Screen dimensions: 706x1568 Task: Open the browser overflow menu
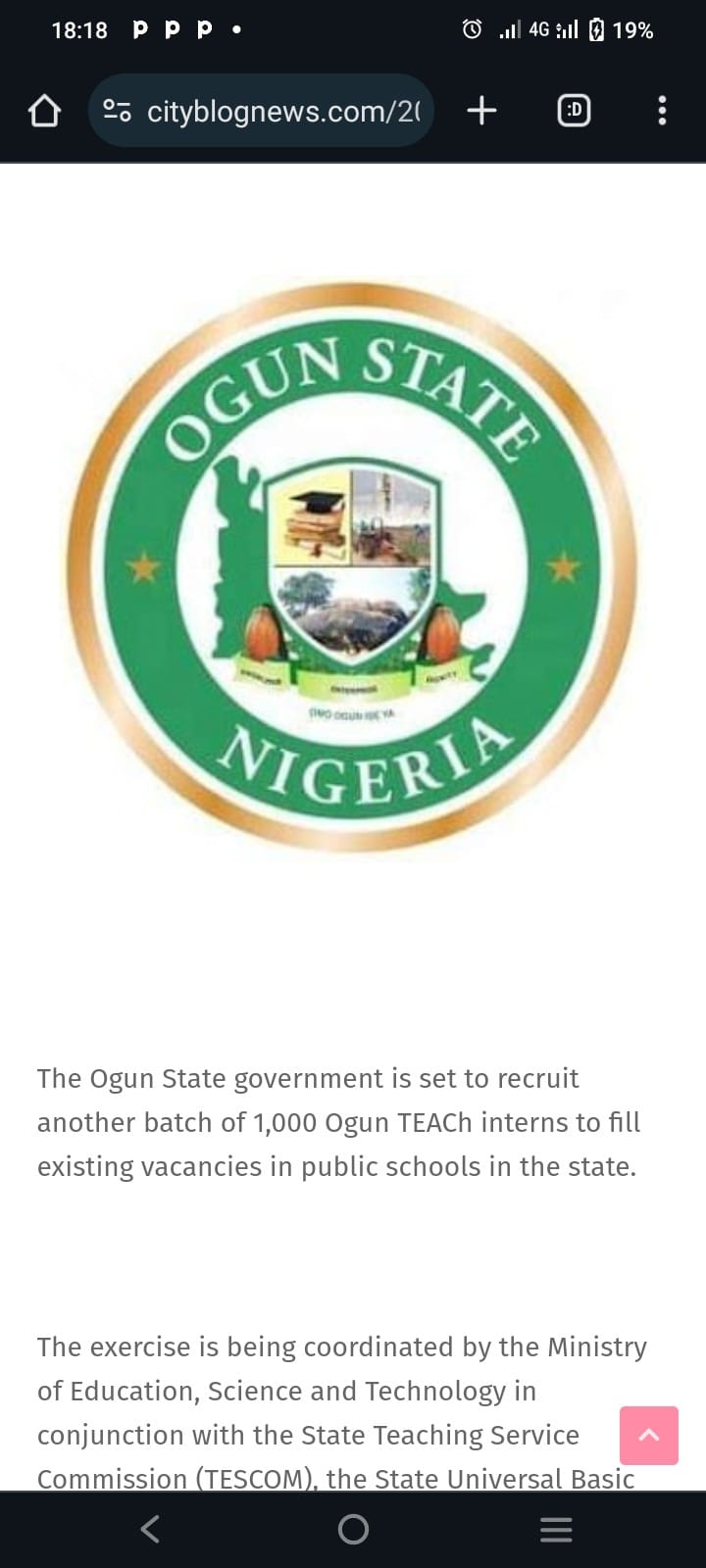[662, 111]
